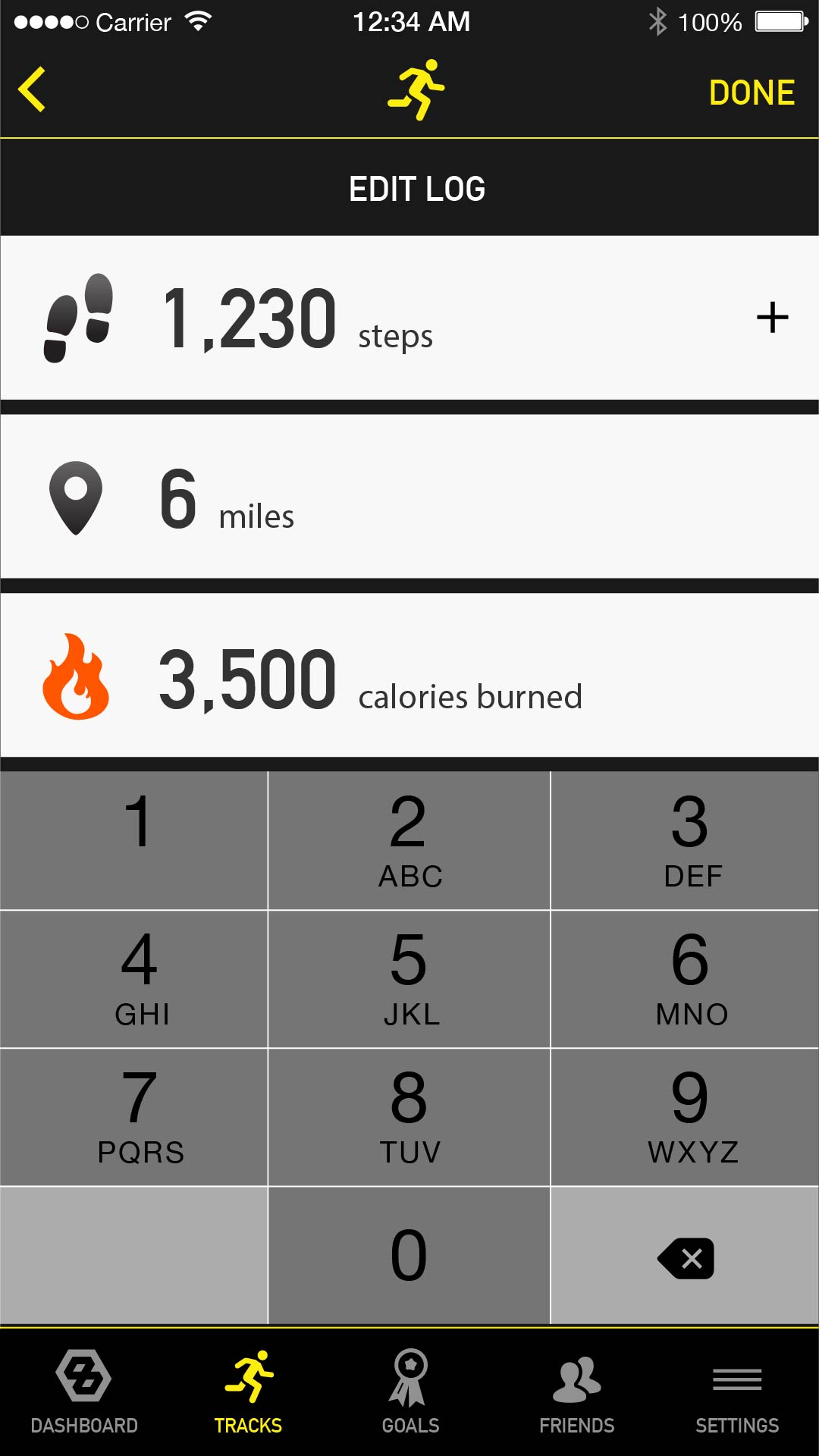Enter digit 5 on the keypad
Screen dimensions: 819x1456
pyautogui.click(x=409, y=979)
